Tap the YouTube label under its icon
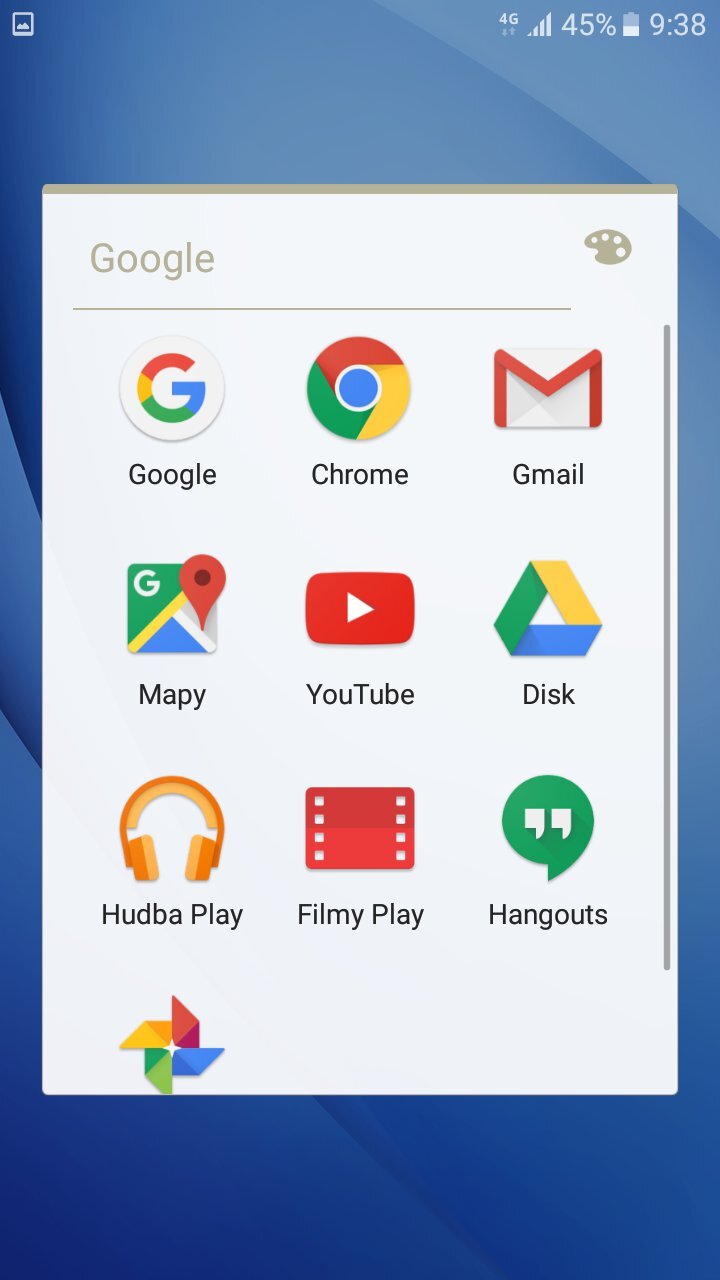This screenshot has width=720, height=1280. 360,694
